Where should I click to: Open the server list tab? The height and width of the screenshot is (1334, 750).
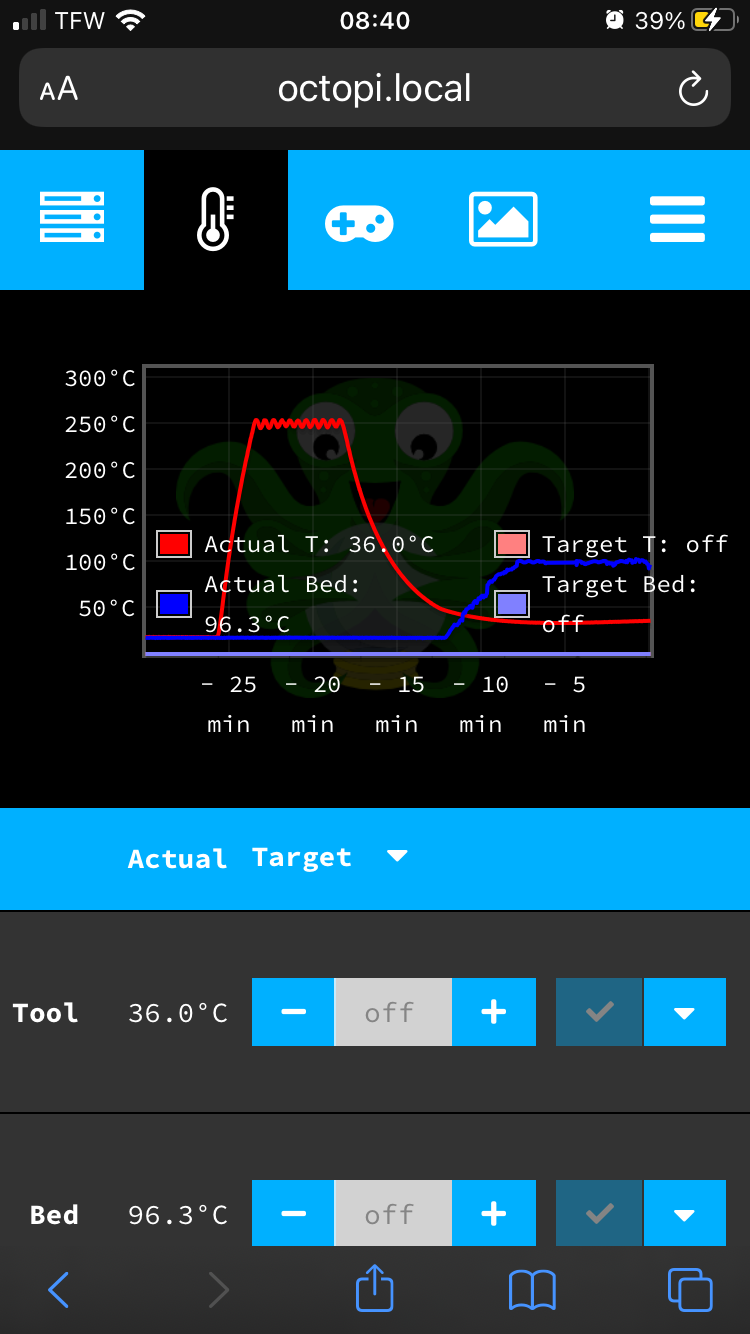click(72, 219)
